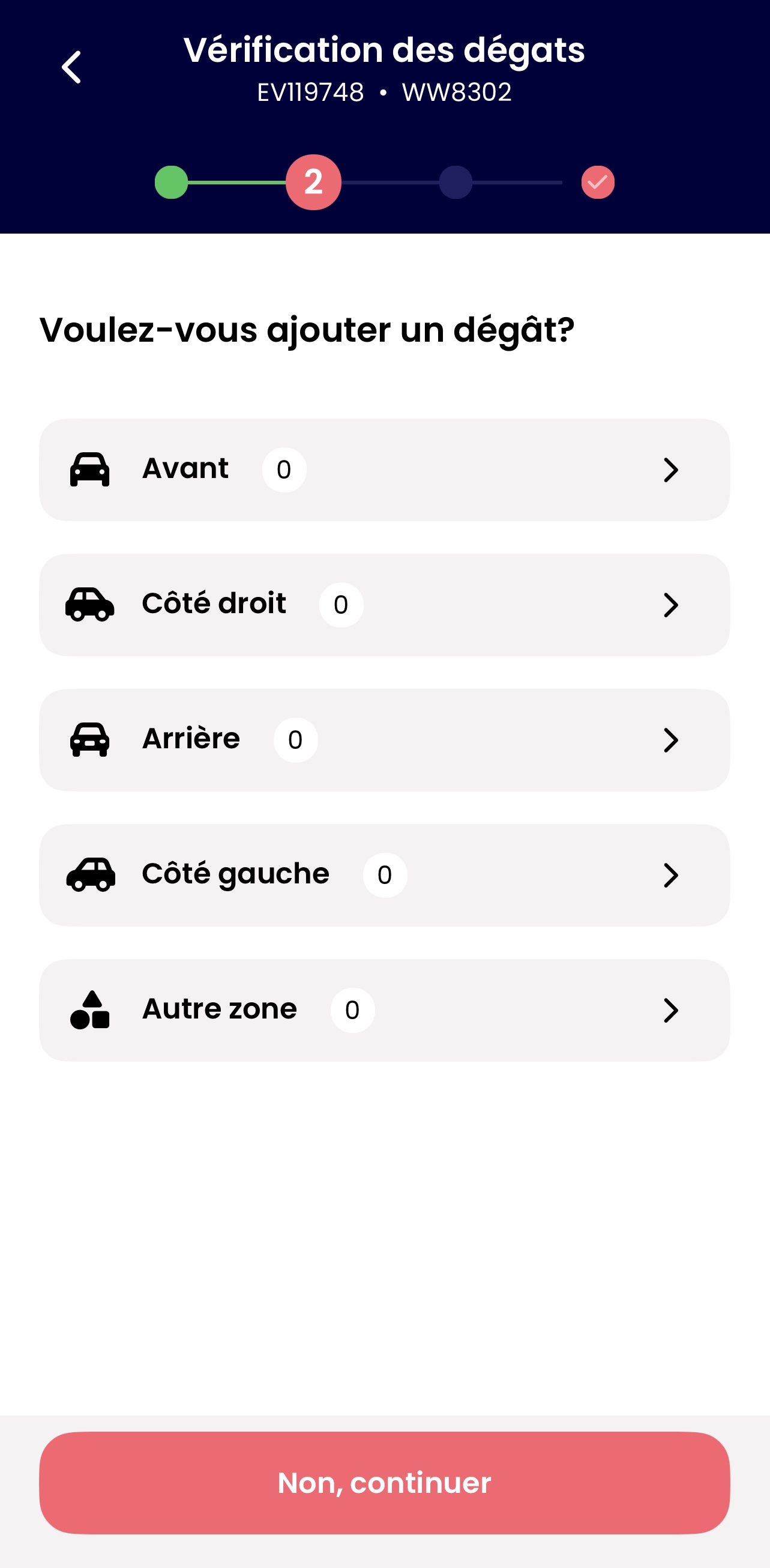Choose the Autre zone row

383,1011
